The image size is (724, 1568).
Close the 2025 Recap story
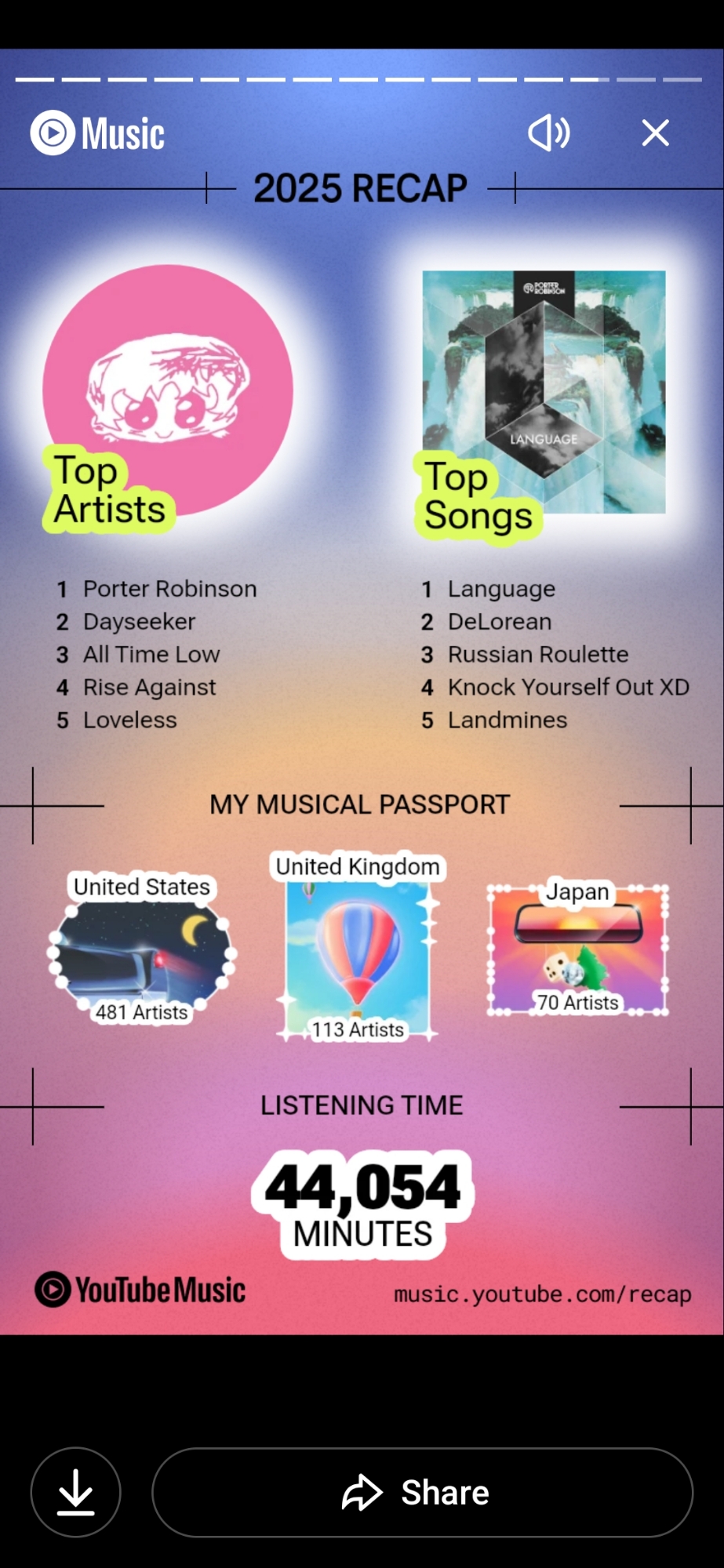[655, 132]
